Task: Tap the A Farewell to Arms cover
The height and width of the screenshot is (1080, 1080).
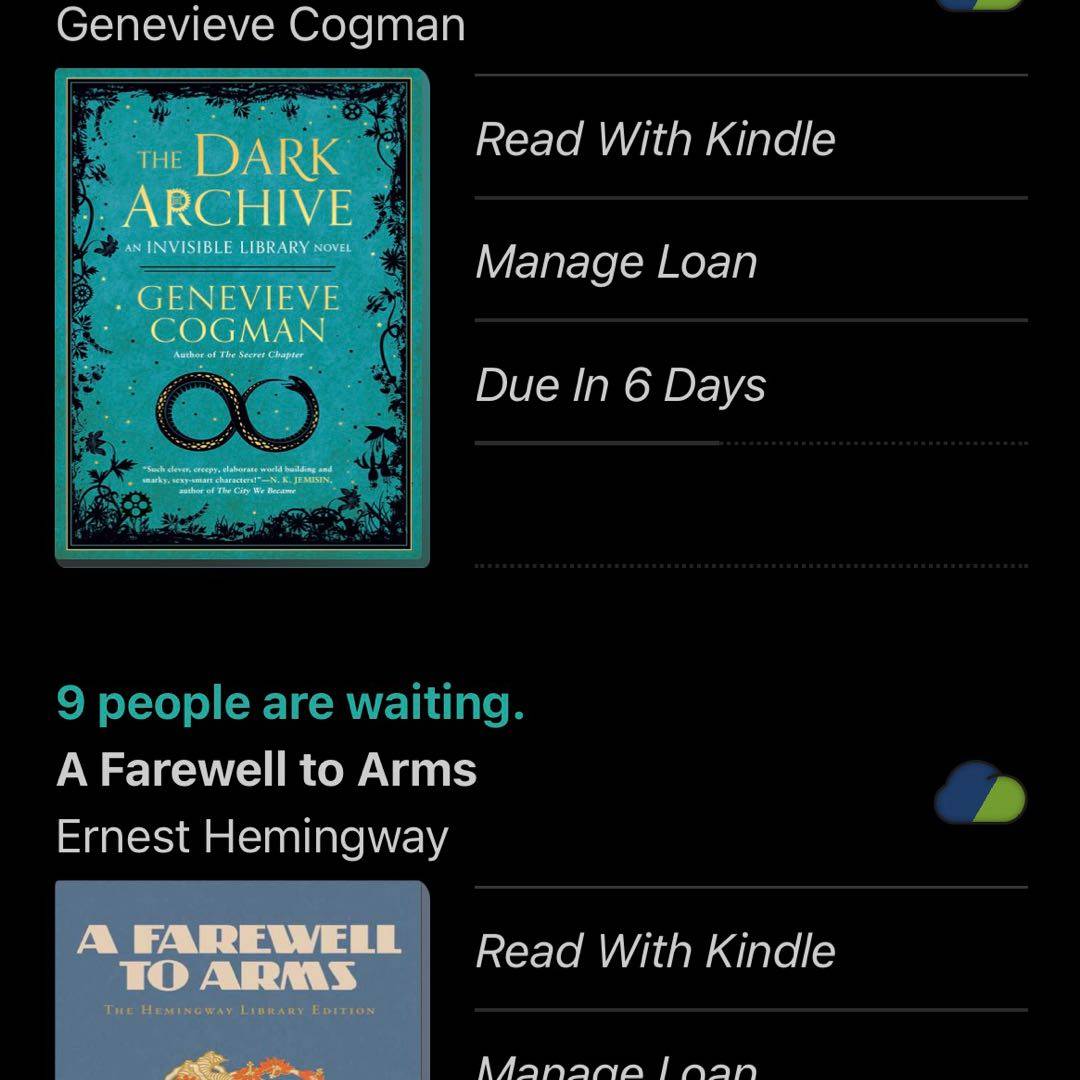Action: (x=242, y=980)
